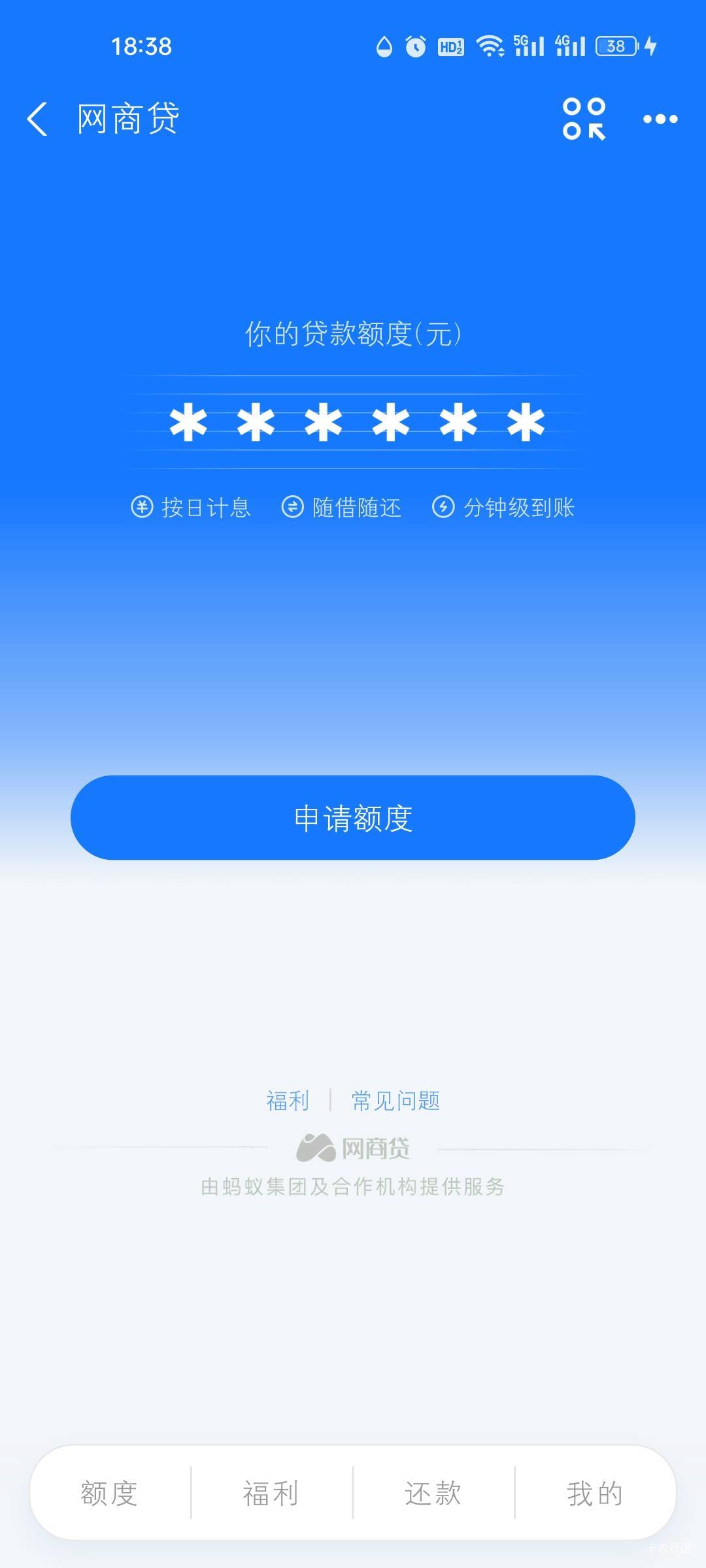The width and height of the screenshot is (706, 1568).
Task: Open the 福利 link above the logo
Action: click(288, 1101)
